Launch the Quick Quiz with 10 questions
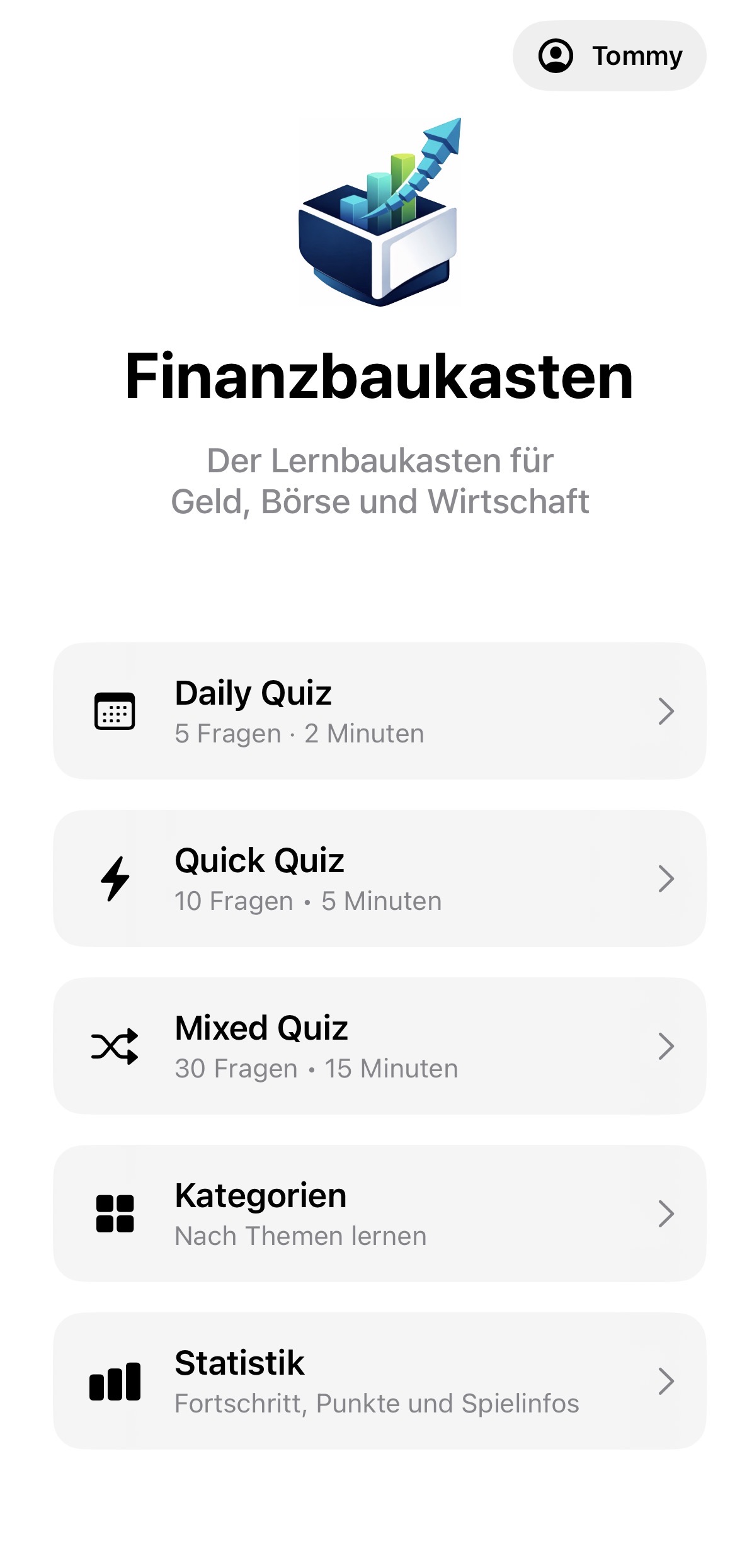The image size is (747, 1568). coord(379,878)
